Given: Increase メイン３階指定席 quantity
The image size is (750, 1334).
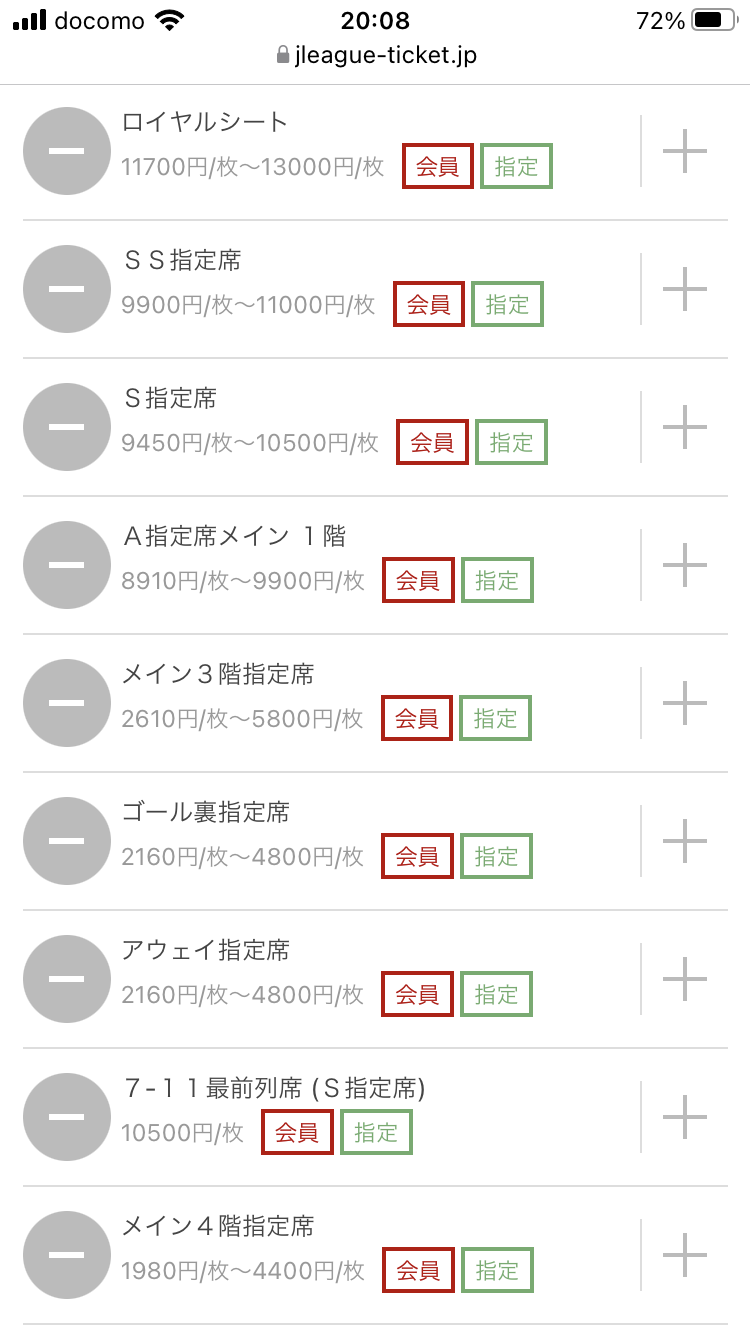Looking at the screenshot, I should coord(685,703).
